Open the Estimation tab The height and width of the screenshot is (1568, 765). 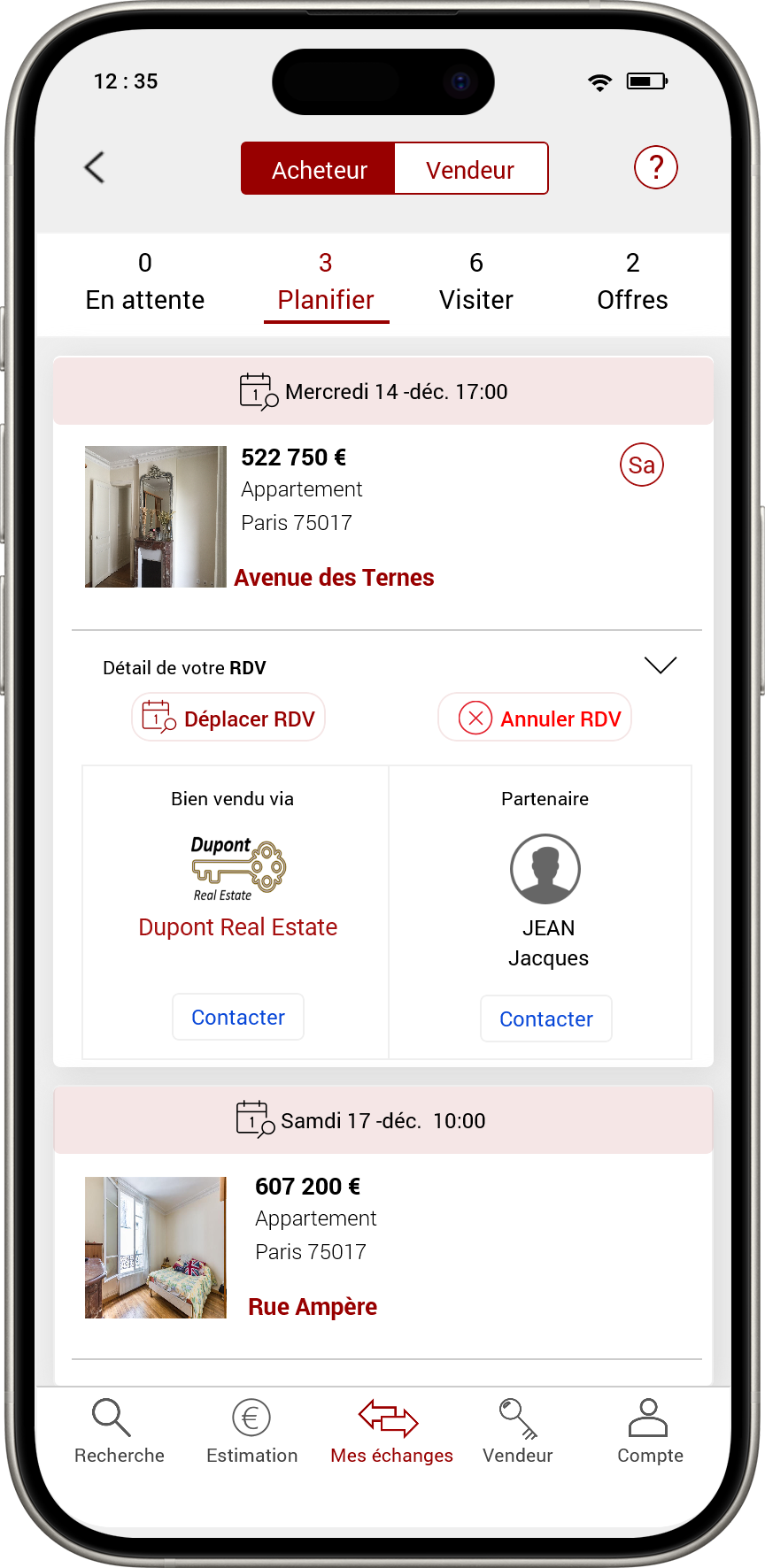[x=251, y=1431]
